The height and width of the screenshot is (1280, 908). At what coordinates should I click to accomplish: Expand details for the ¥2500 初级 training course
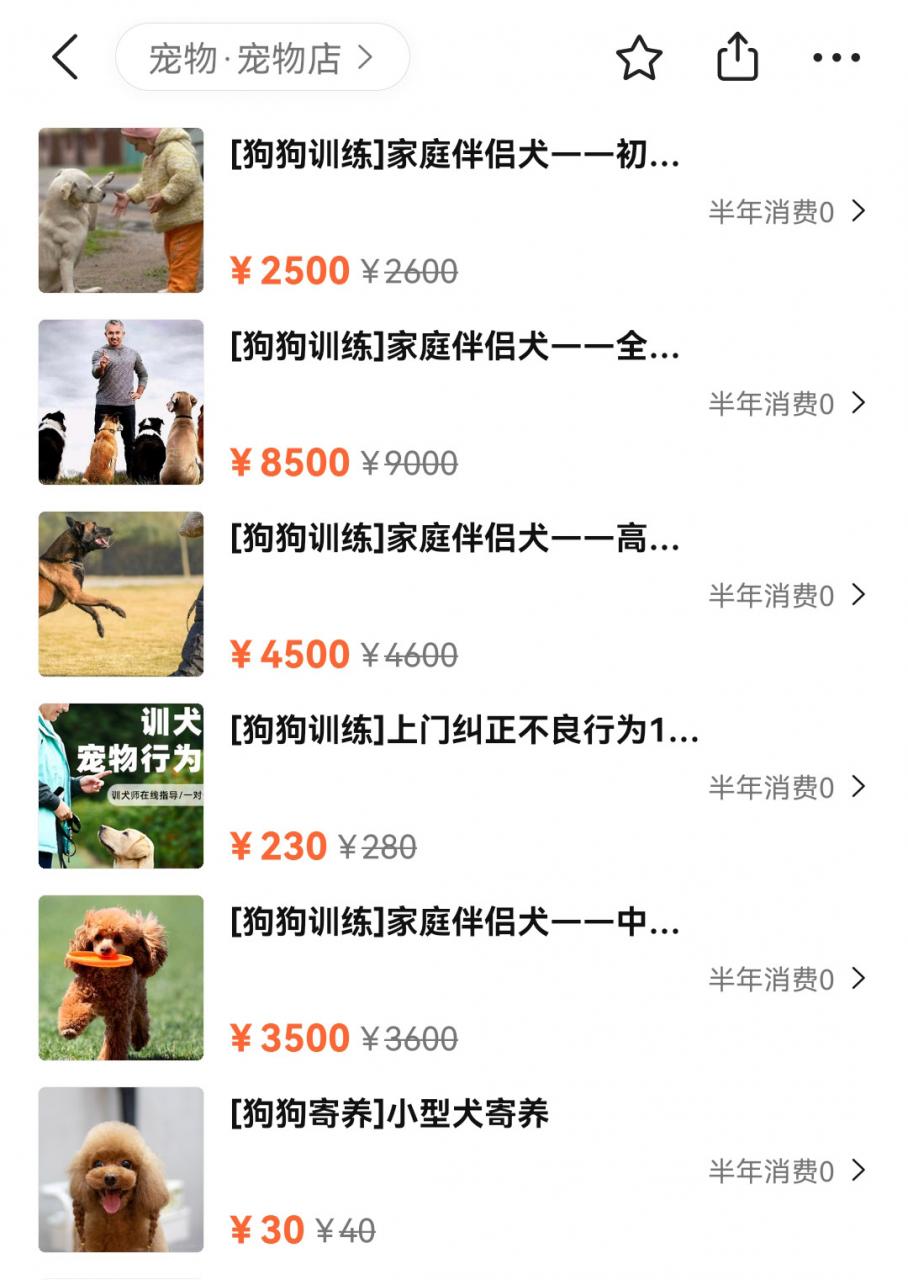point(858,212)
